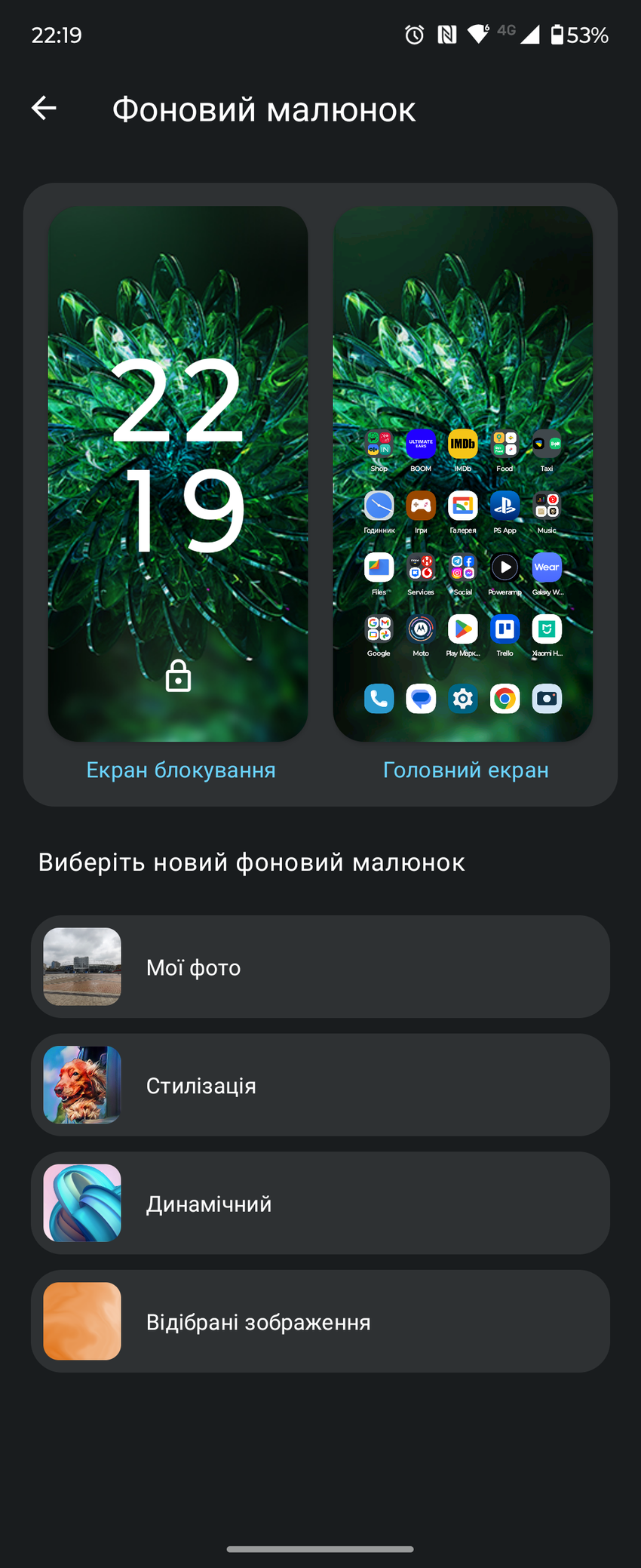Switch to Екран блокування preview

180,769
